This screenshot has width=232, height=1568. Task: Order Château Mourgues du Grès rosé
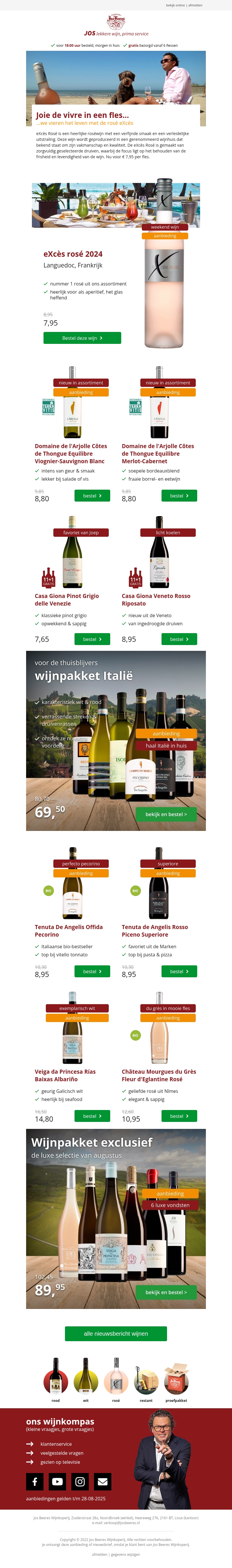coord(179,1116)
